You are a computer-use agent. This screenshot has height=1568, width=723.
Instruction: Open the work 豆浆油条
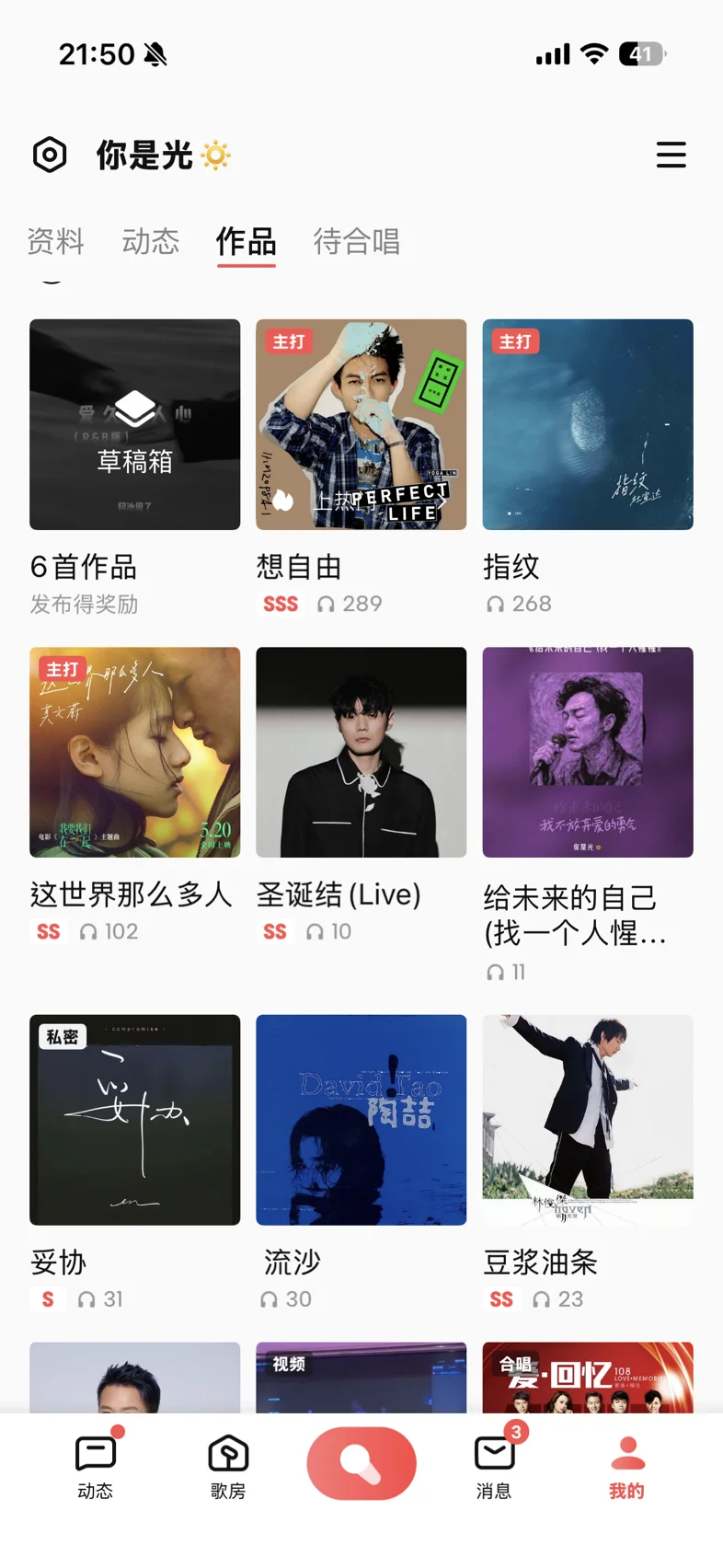coord(588,1119)
